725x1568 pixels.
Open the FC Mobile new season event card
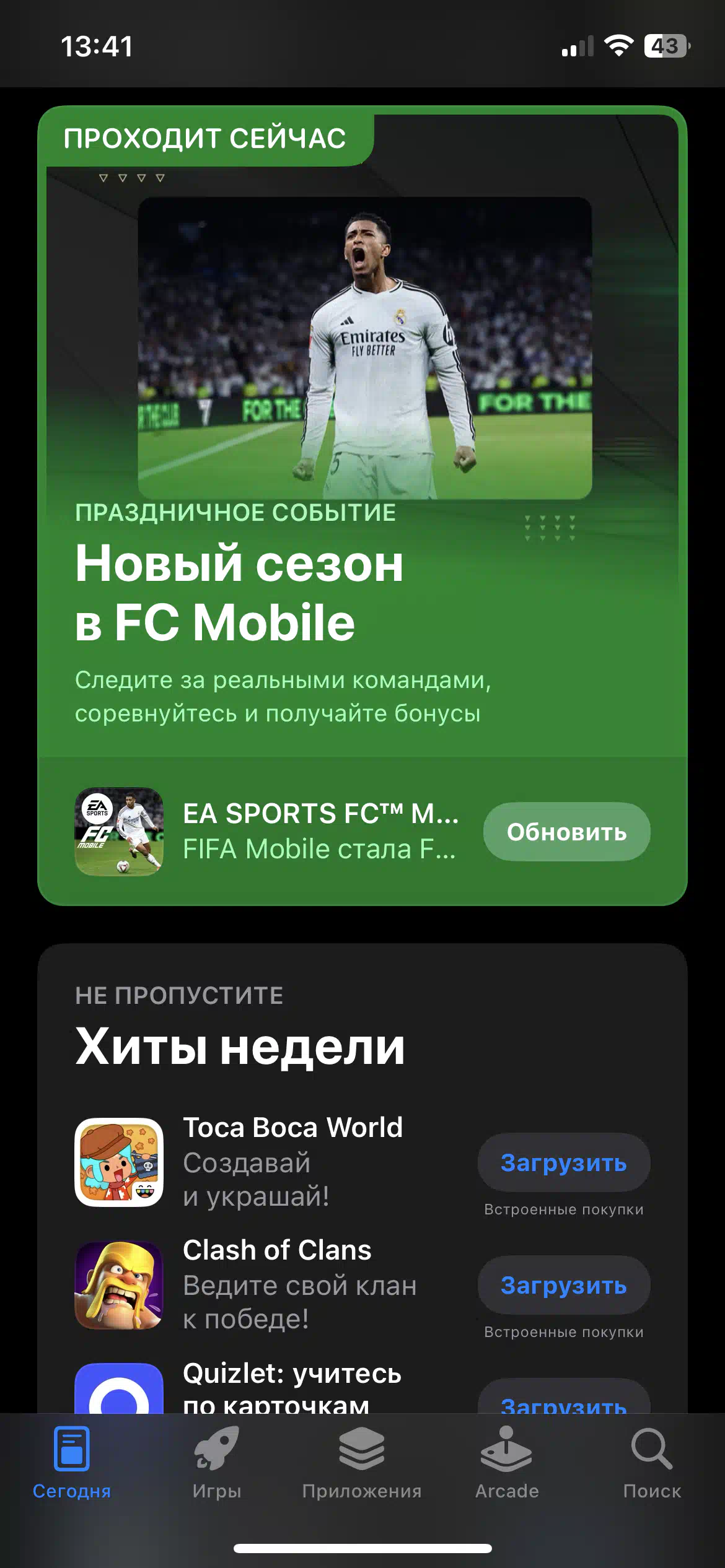362,433
